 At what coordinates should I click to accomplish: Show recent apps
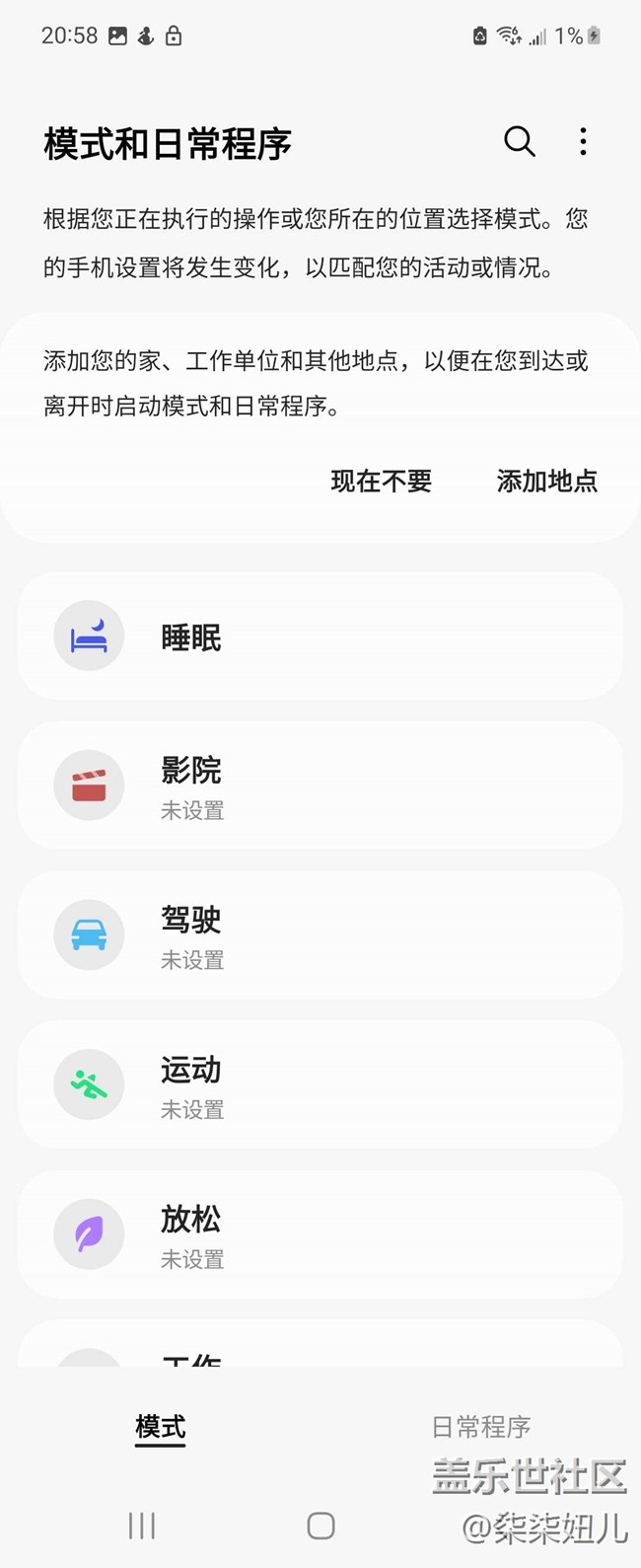pyautogui.click(x=142, y=1526)
